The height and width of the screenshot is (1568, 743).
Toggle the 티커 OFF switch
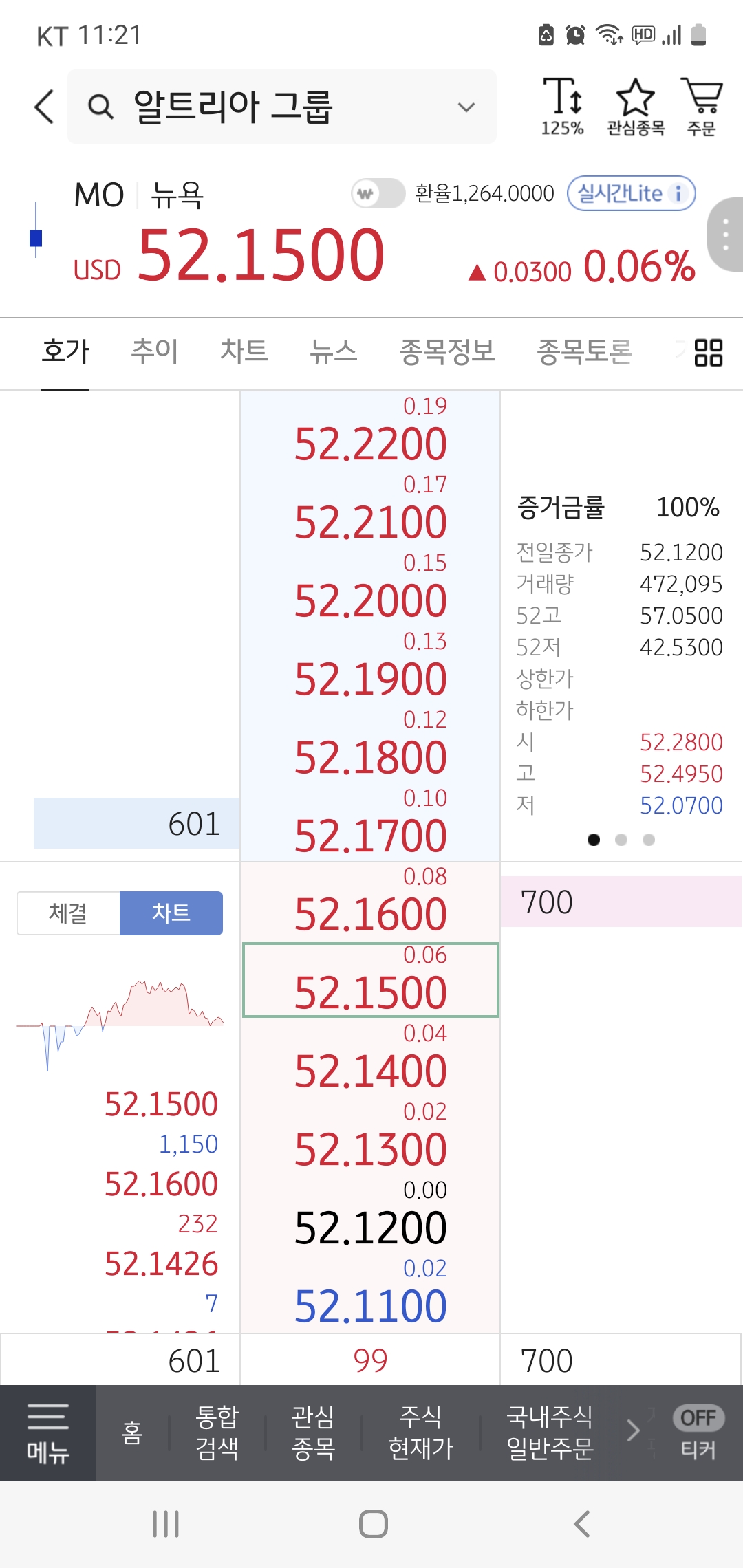698,1419
